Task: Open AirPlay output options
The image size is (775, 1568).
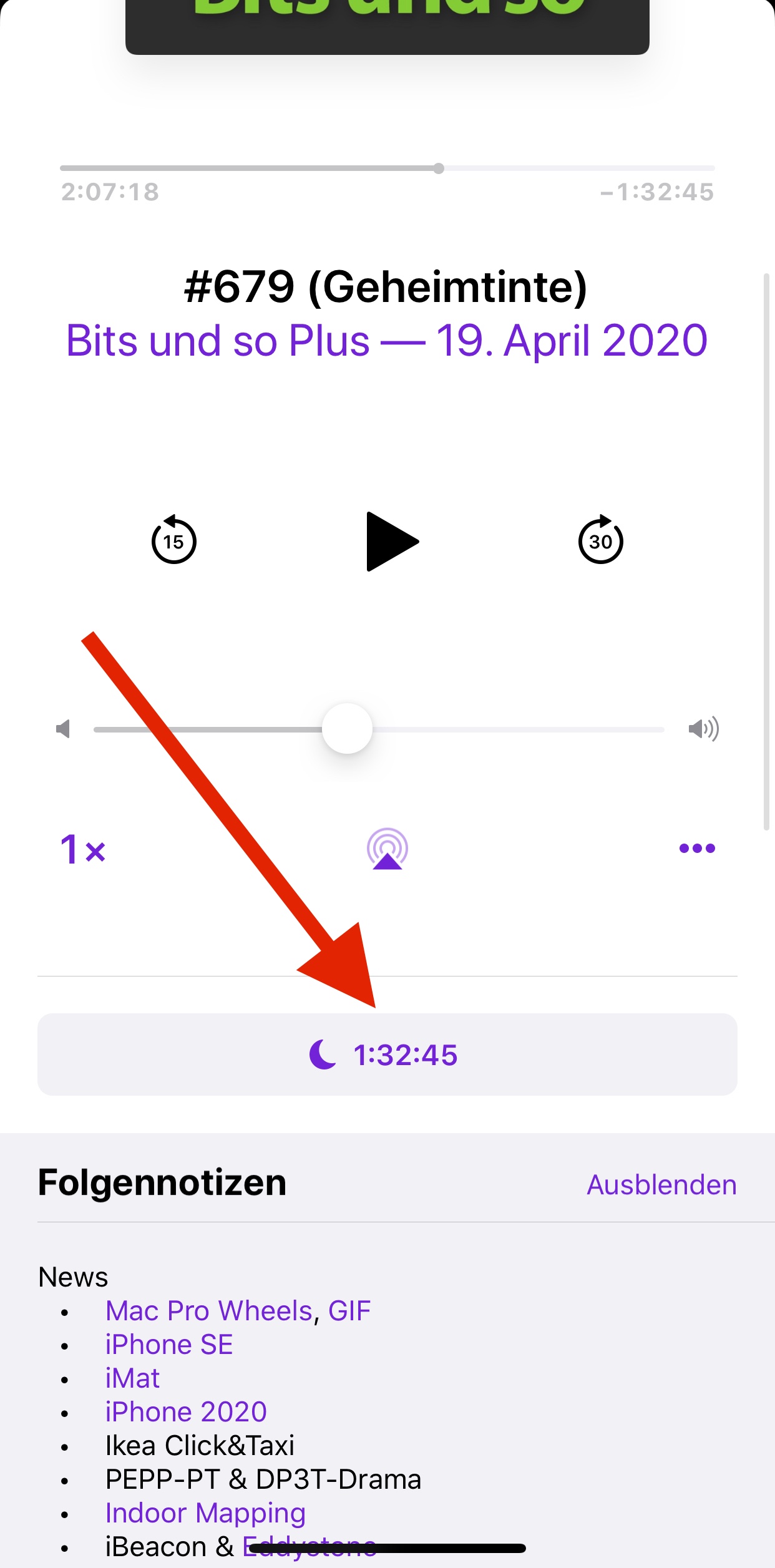Action: [x=387, y=849]
